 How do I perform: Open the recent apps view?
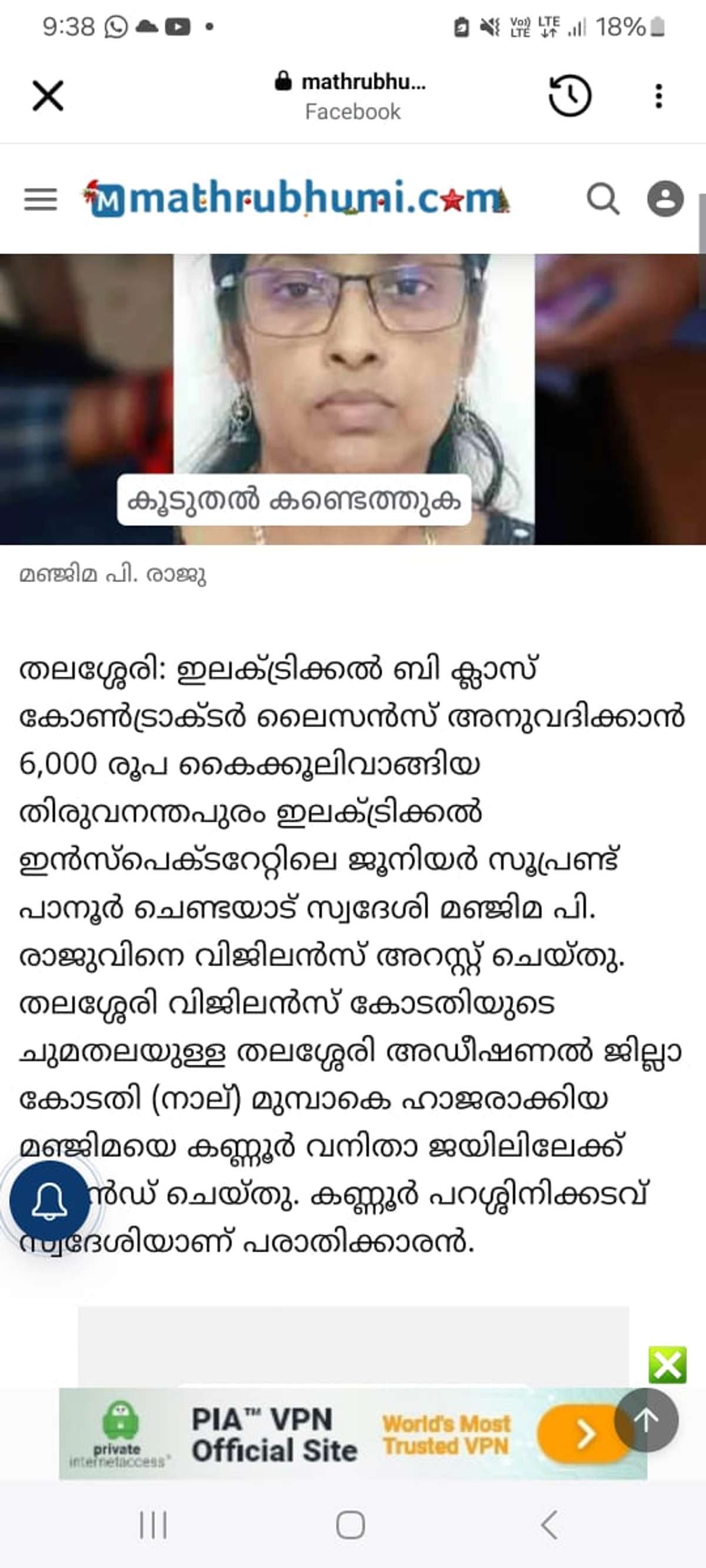[153, 1524]
